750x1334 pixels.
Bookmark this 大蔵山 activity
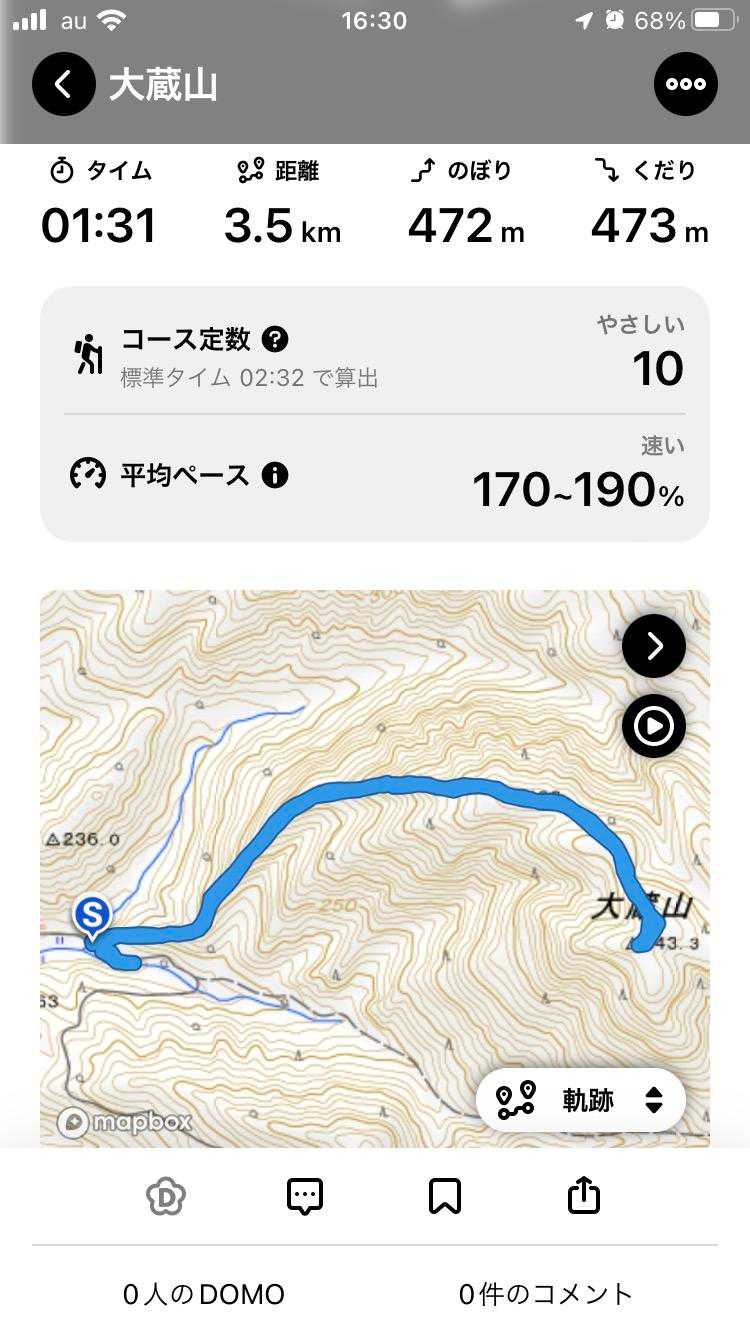[444, 1196]
